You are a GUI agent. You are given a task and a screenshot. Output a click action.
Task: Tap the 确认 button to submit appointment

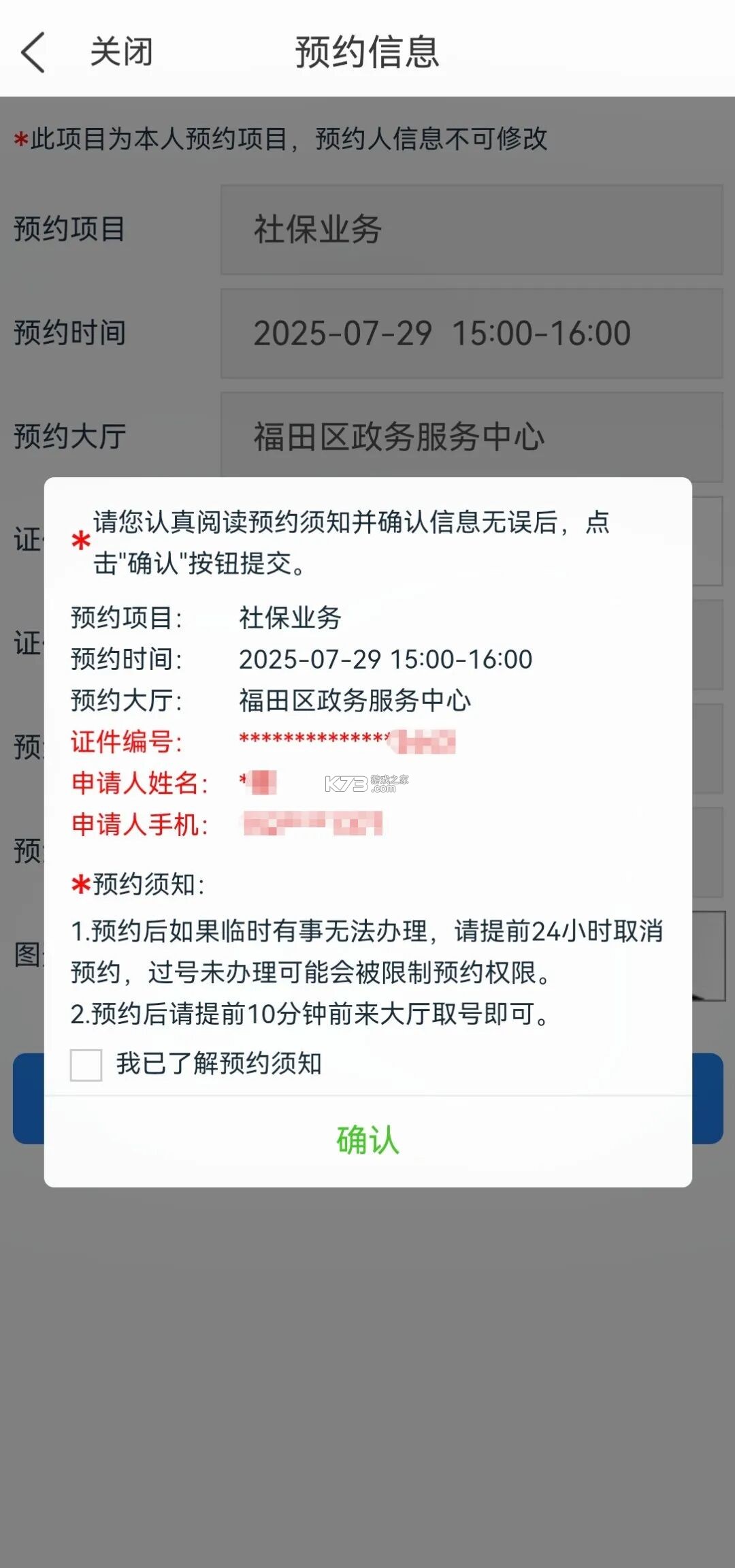tap(366, 1138)
